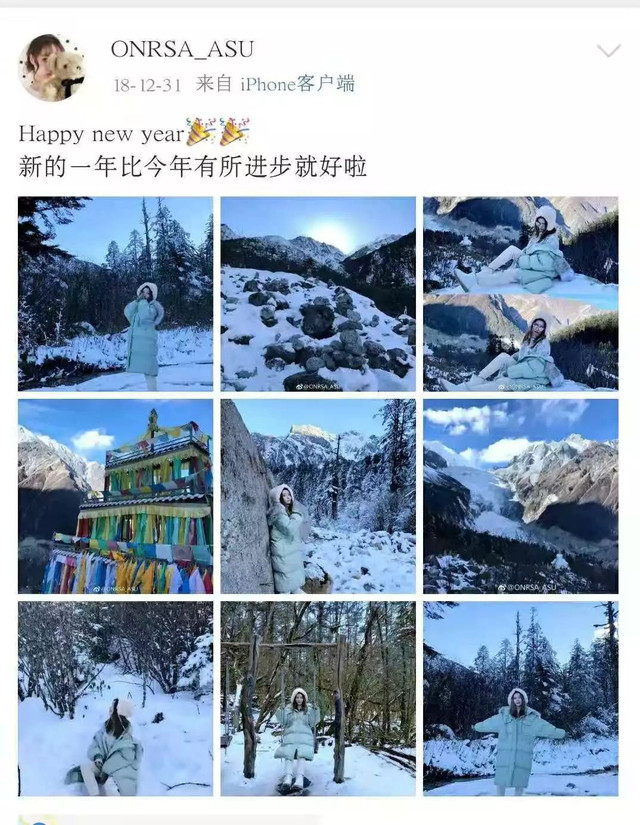View the photo of woman on swing
The image size is (640, 825).
(x=318, y=698)
